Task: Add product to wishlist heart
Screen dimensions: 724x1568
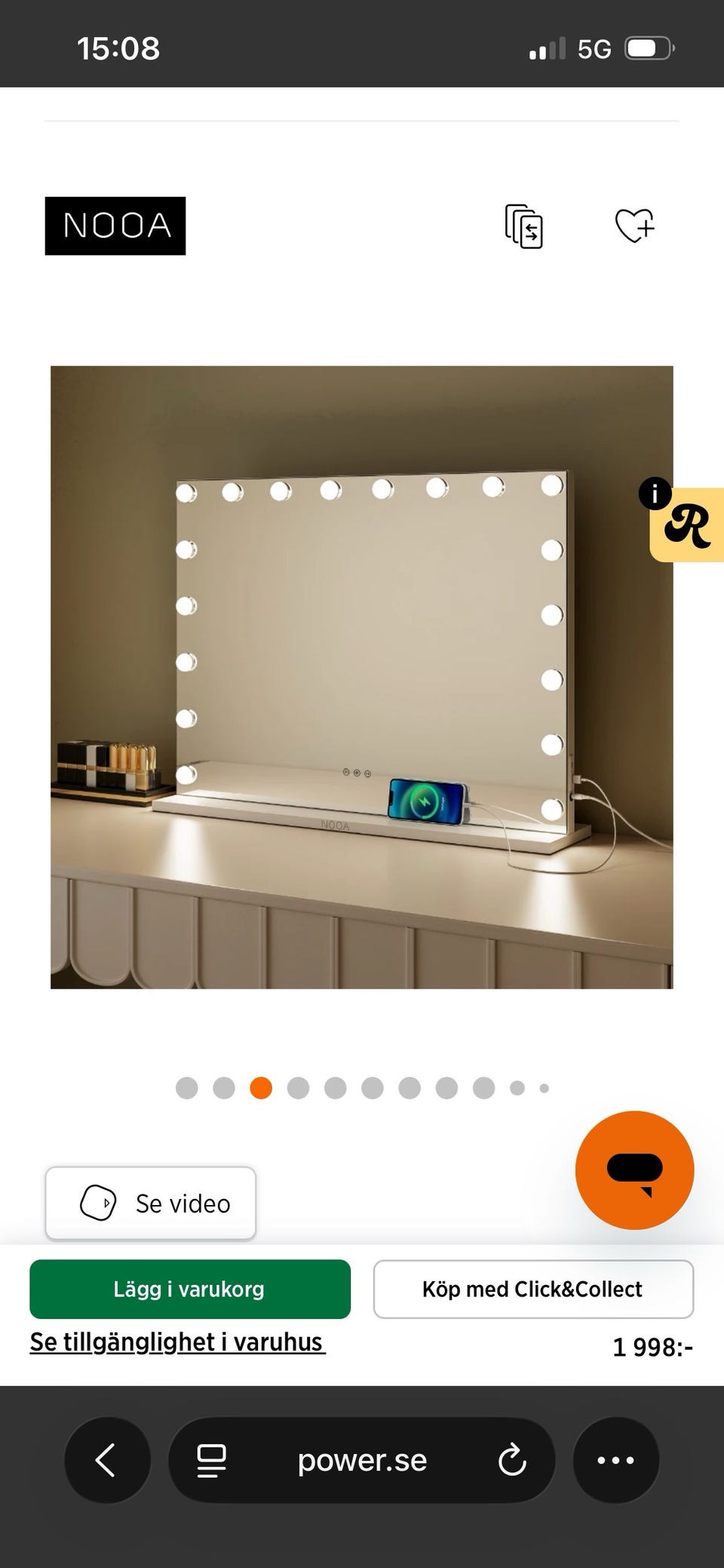Action: click(x=634, y=226)
